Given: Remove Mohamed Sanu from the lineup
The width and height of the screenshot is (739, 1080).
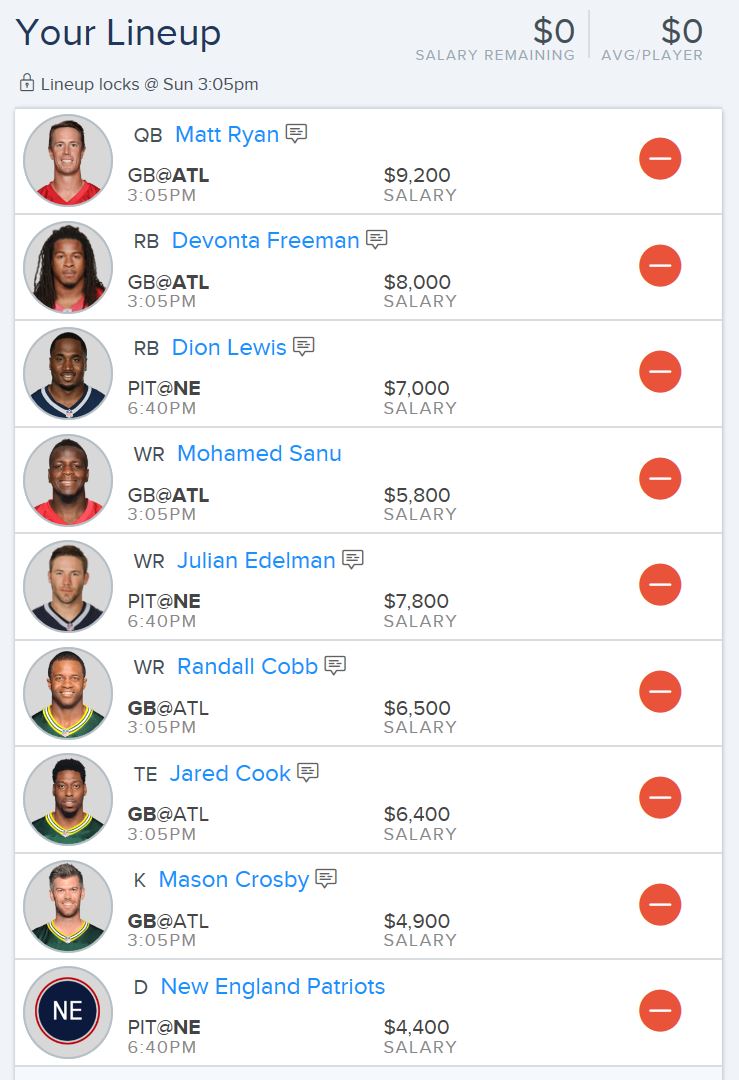Looking at the screenshot, I should coord(660,479).
